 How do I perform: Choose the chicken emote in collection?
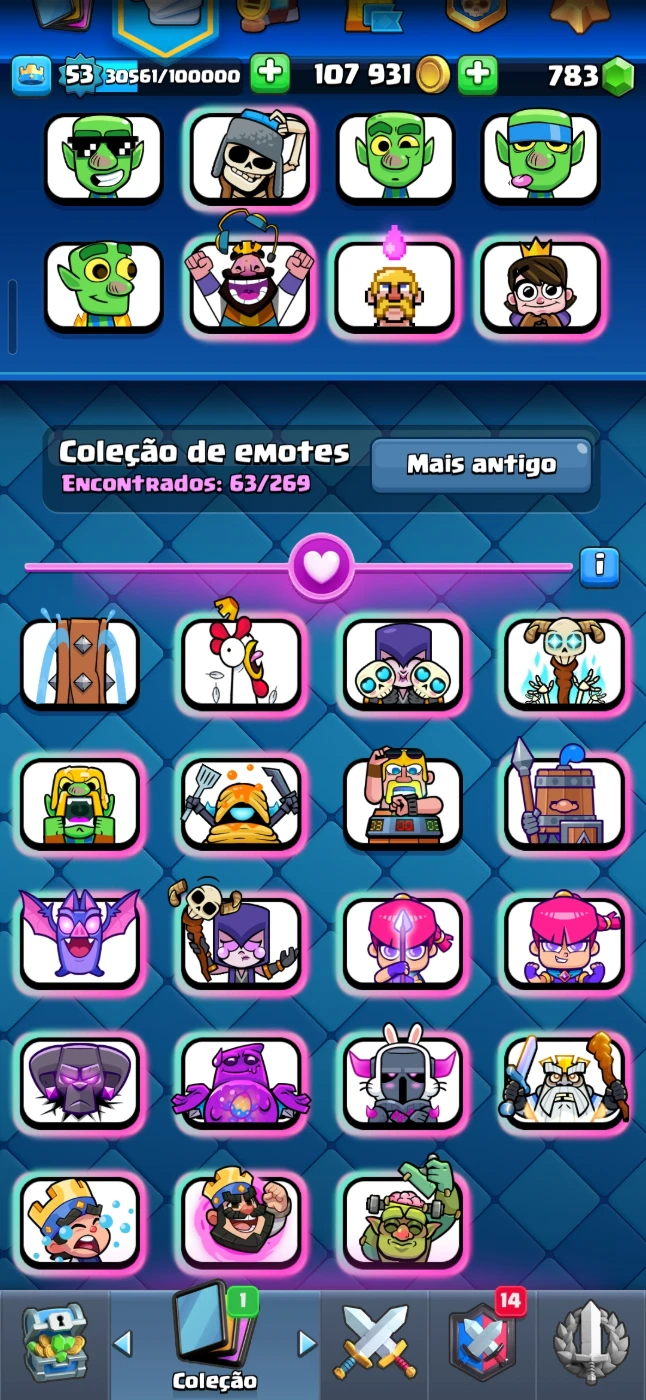[x=241, y=662]
